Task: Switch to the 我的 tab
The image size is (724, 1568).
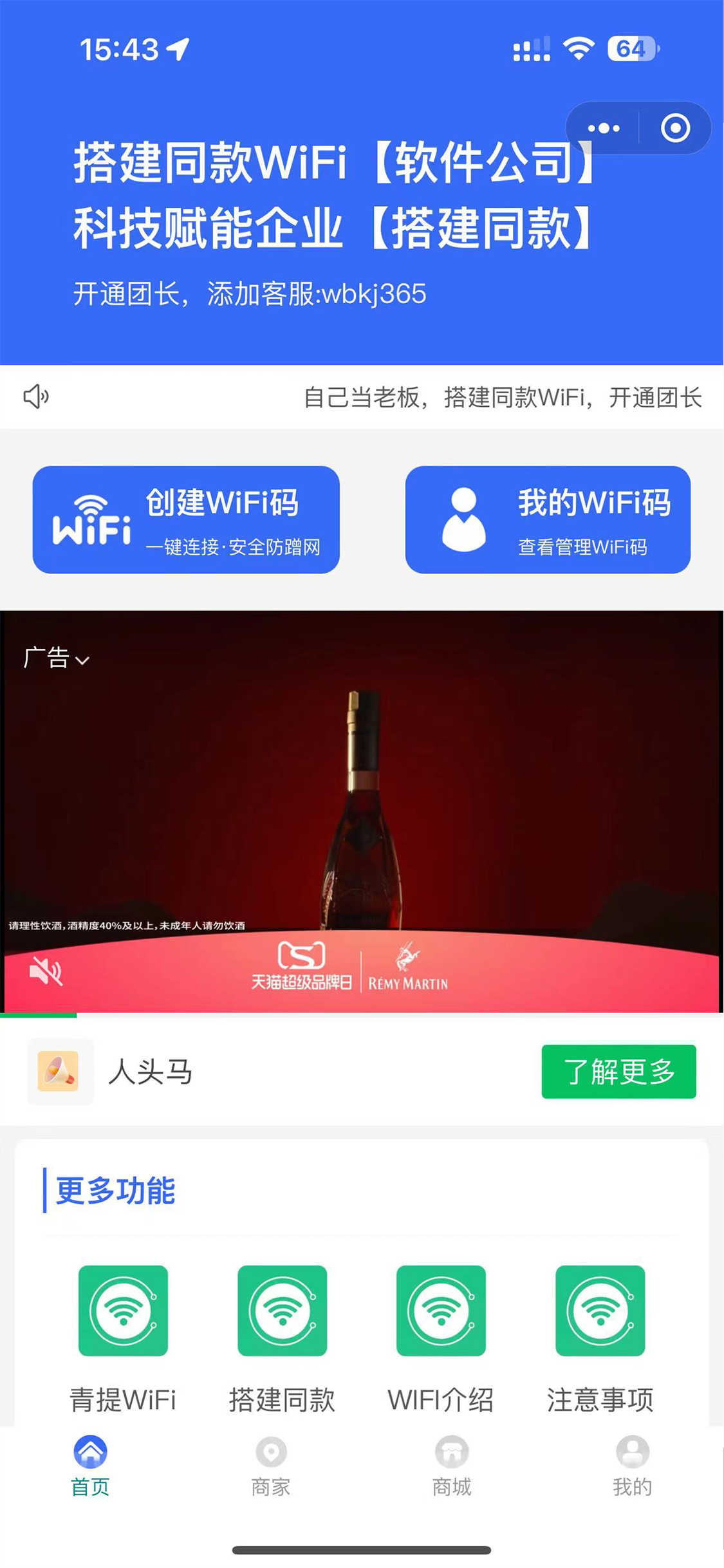Action: click(633, 1466)
